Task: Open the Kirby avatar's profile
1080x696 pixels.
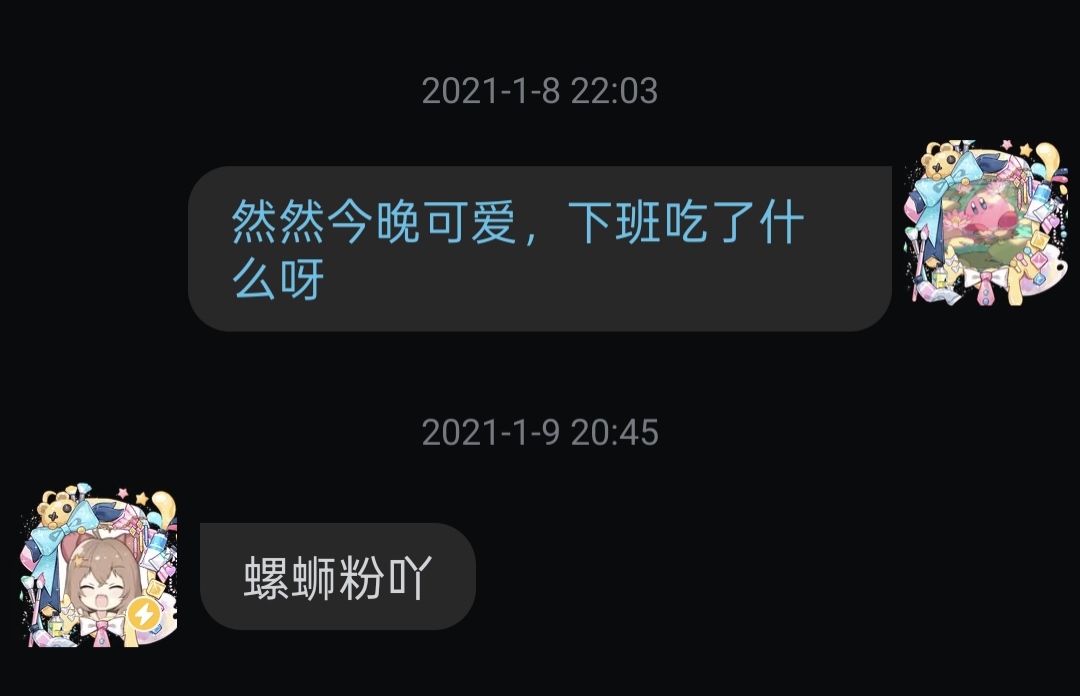Action: [986, 223]
